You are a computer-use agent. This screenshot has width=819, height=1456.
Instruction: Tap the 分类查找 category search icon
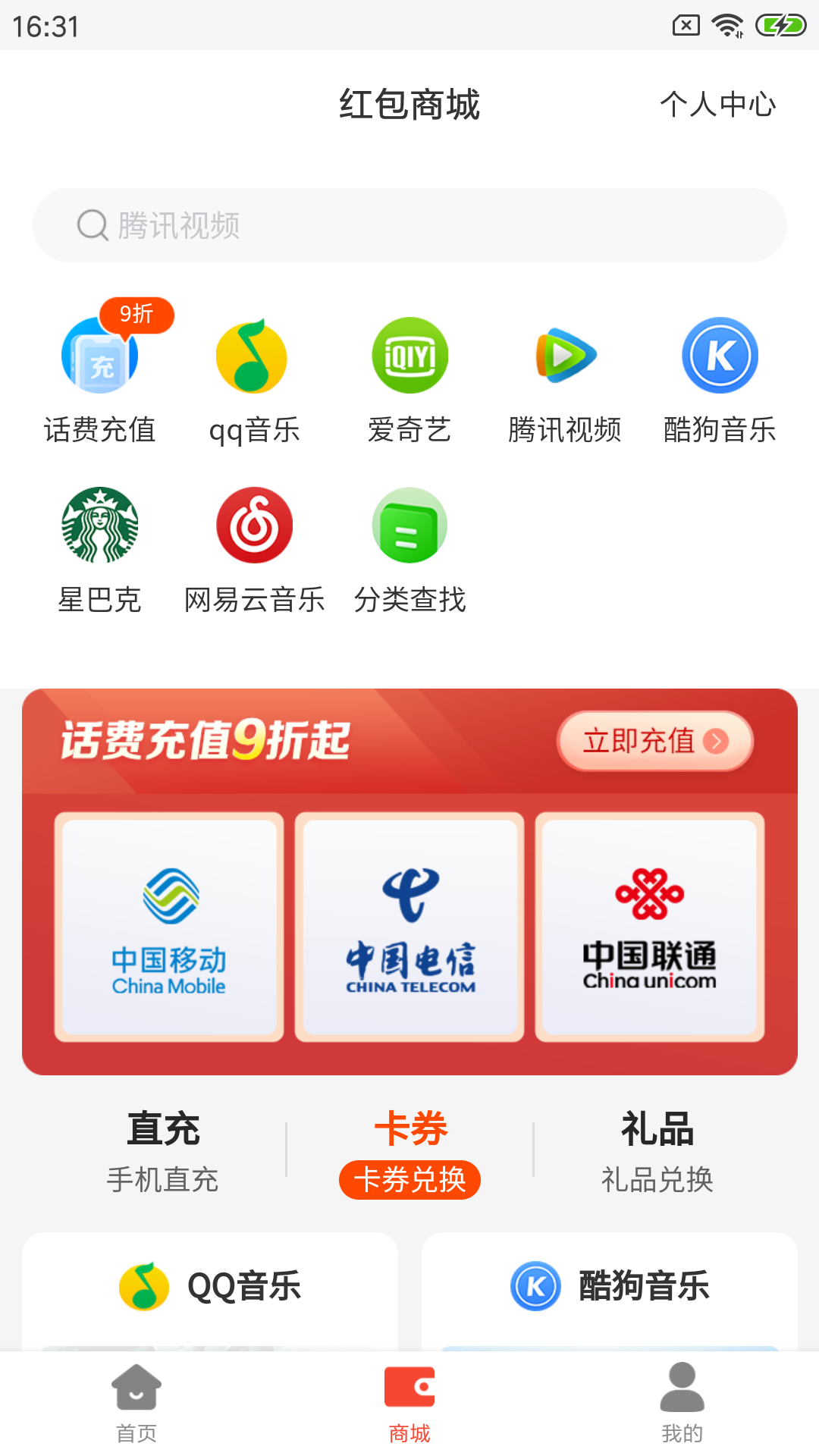tap(409, 525)
